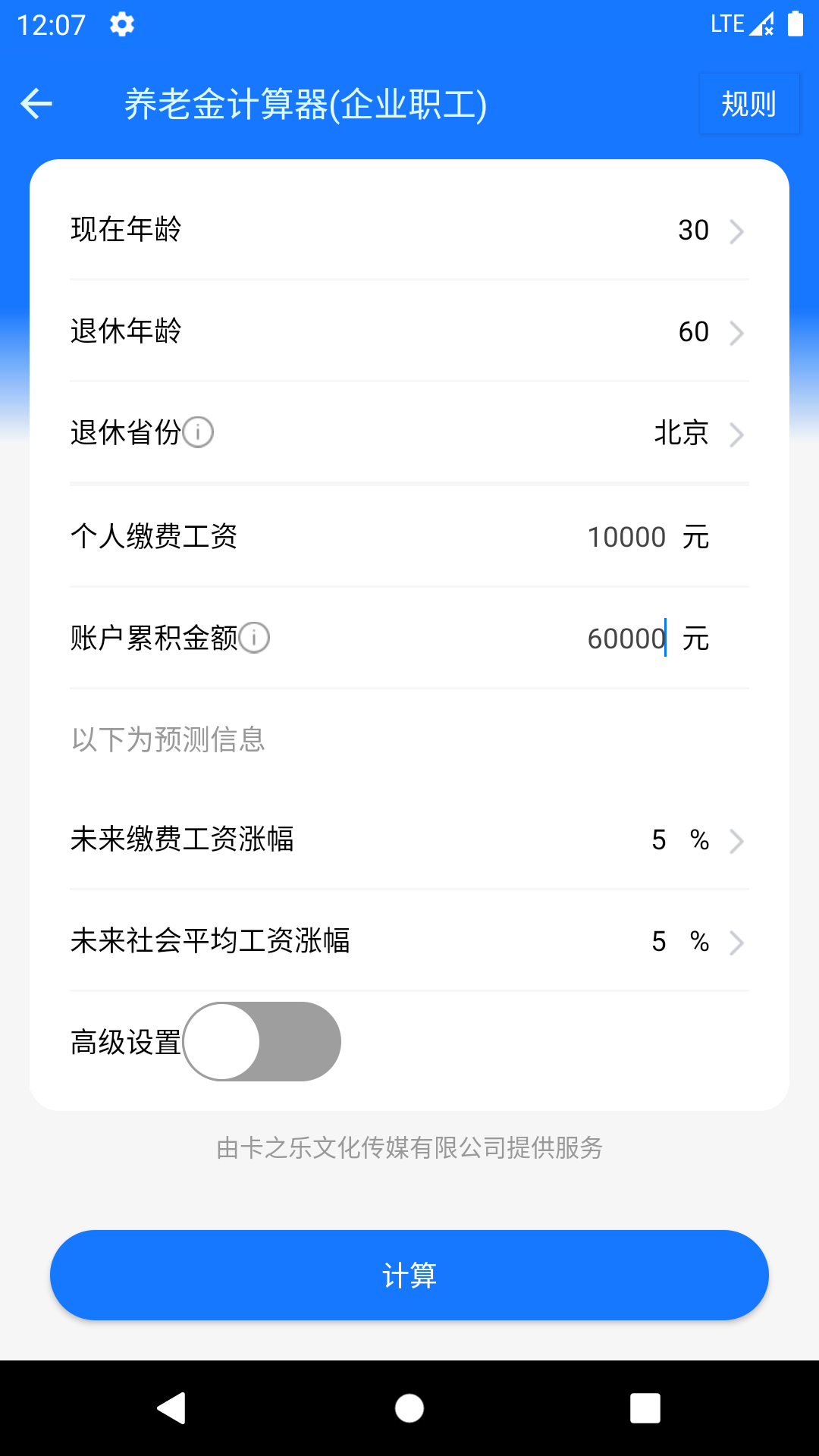Expand 未来缴费工资涨幅 growth rate options
819x1456 pixels.
point(409,840)
